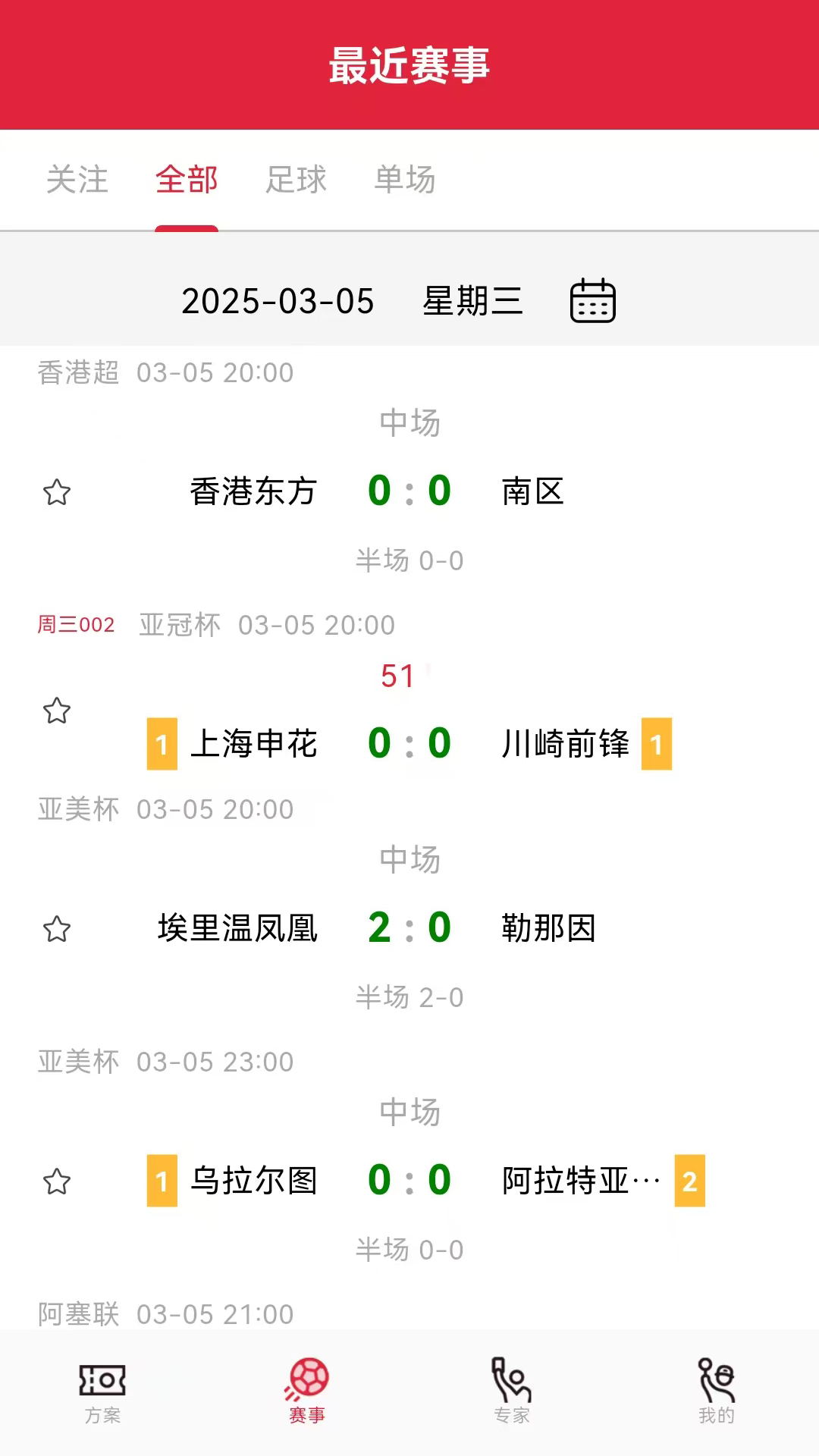Open the 足球 tab
Screen dimensions: 819x1456
(x=297, y=180)
